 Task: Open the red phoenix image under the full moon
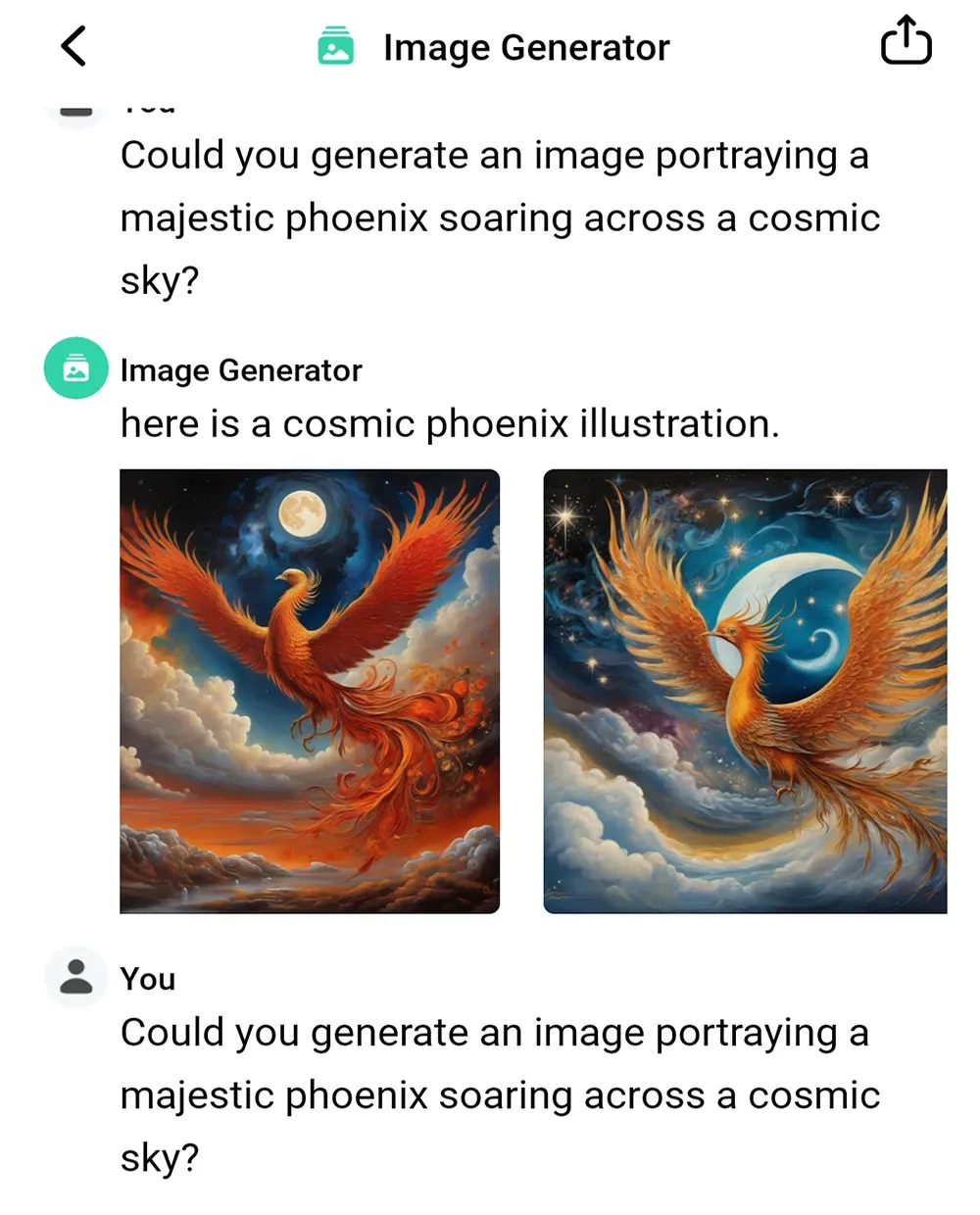[310, 691]
